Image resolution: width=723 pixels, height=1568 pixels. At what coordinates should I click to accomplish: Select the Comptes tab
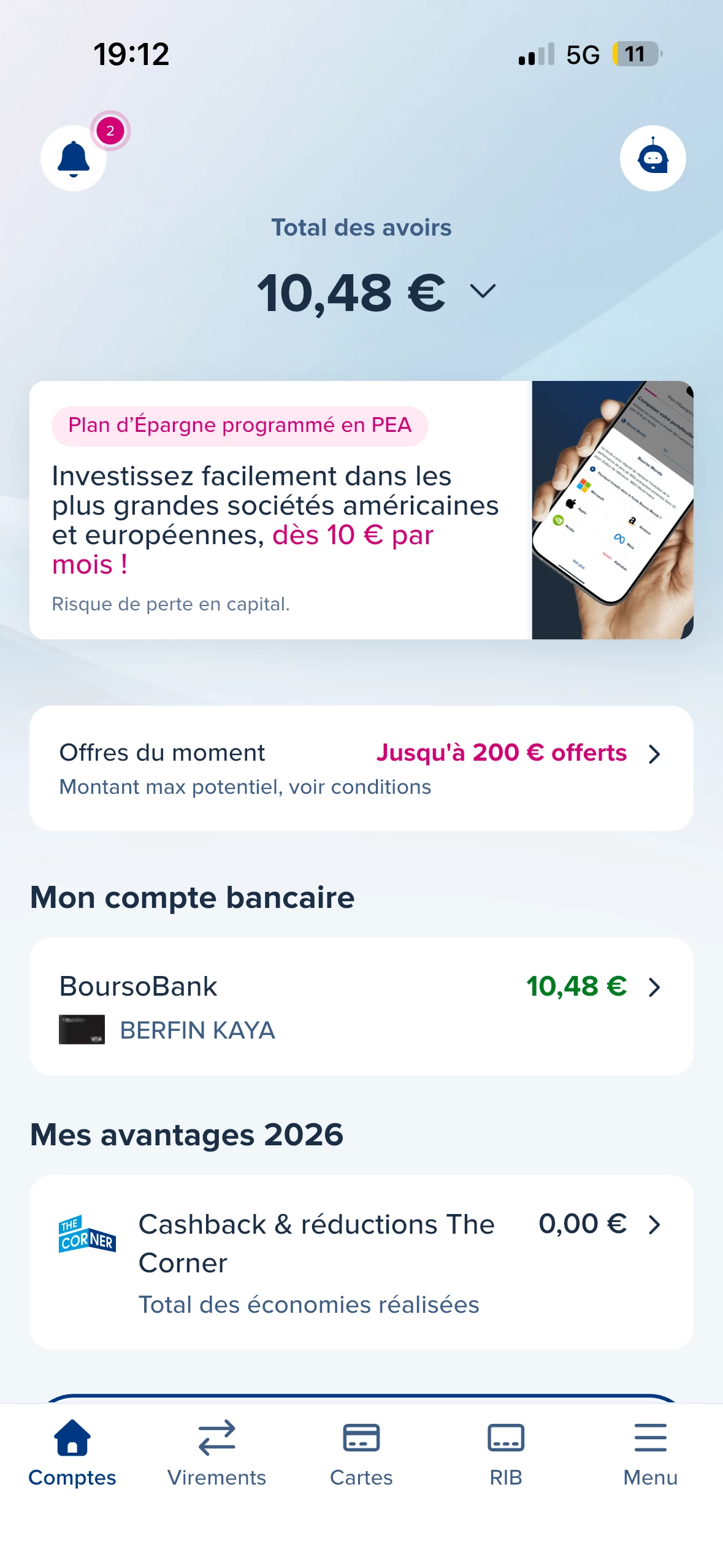click(x=72, y=1453)
